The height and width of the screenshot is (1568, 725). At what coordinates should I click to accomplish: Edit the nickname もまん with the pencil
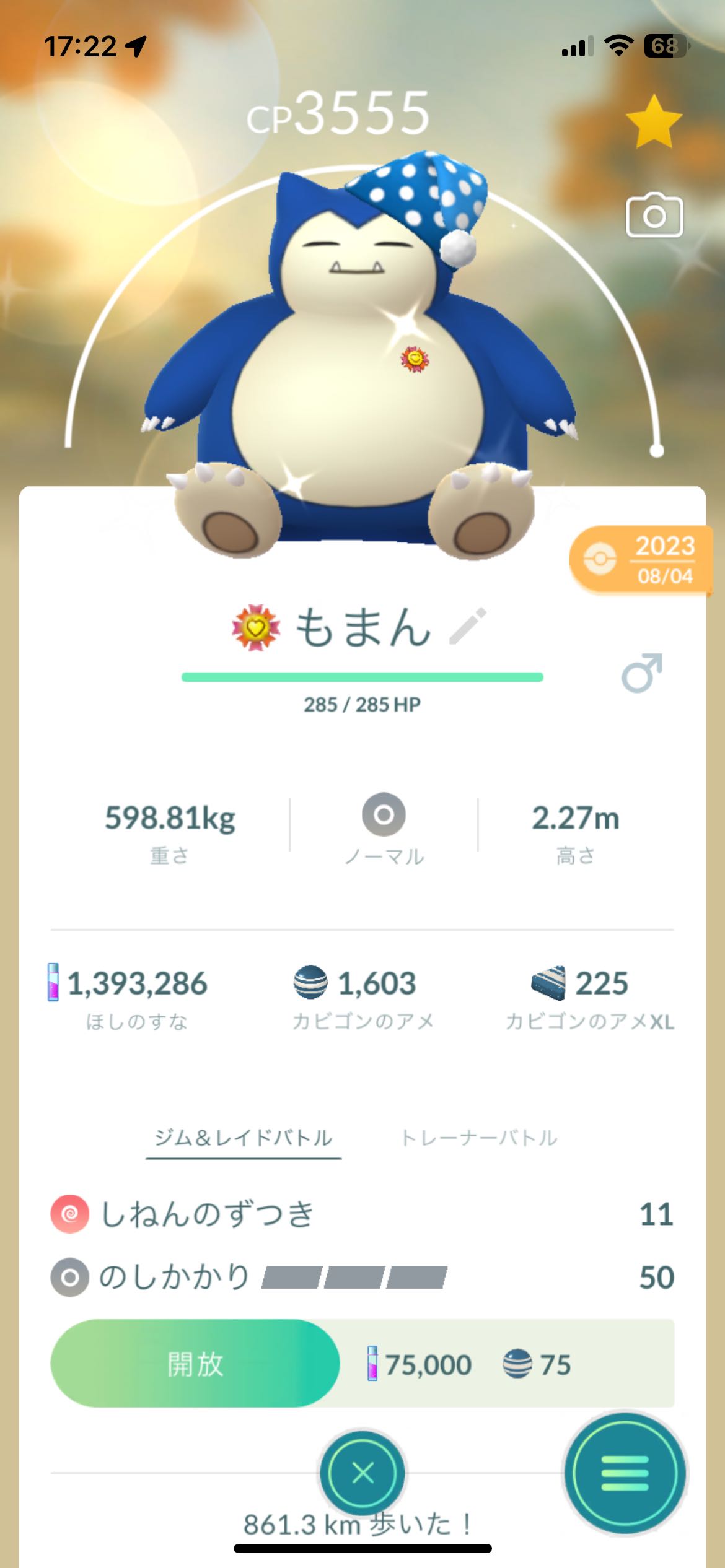[468, 627]
